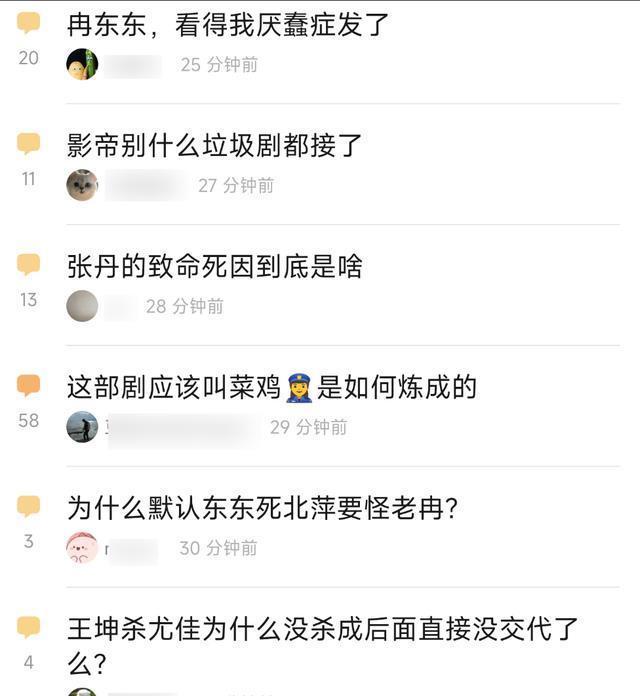Open the pink avatar of the user posted 30 分钟前
This screenshot has width=640, height=696.
(82, 548)
